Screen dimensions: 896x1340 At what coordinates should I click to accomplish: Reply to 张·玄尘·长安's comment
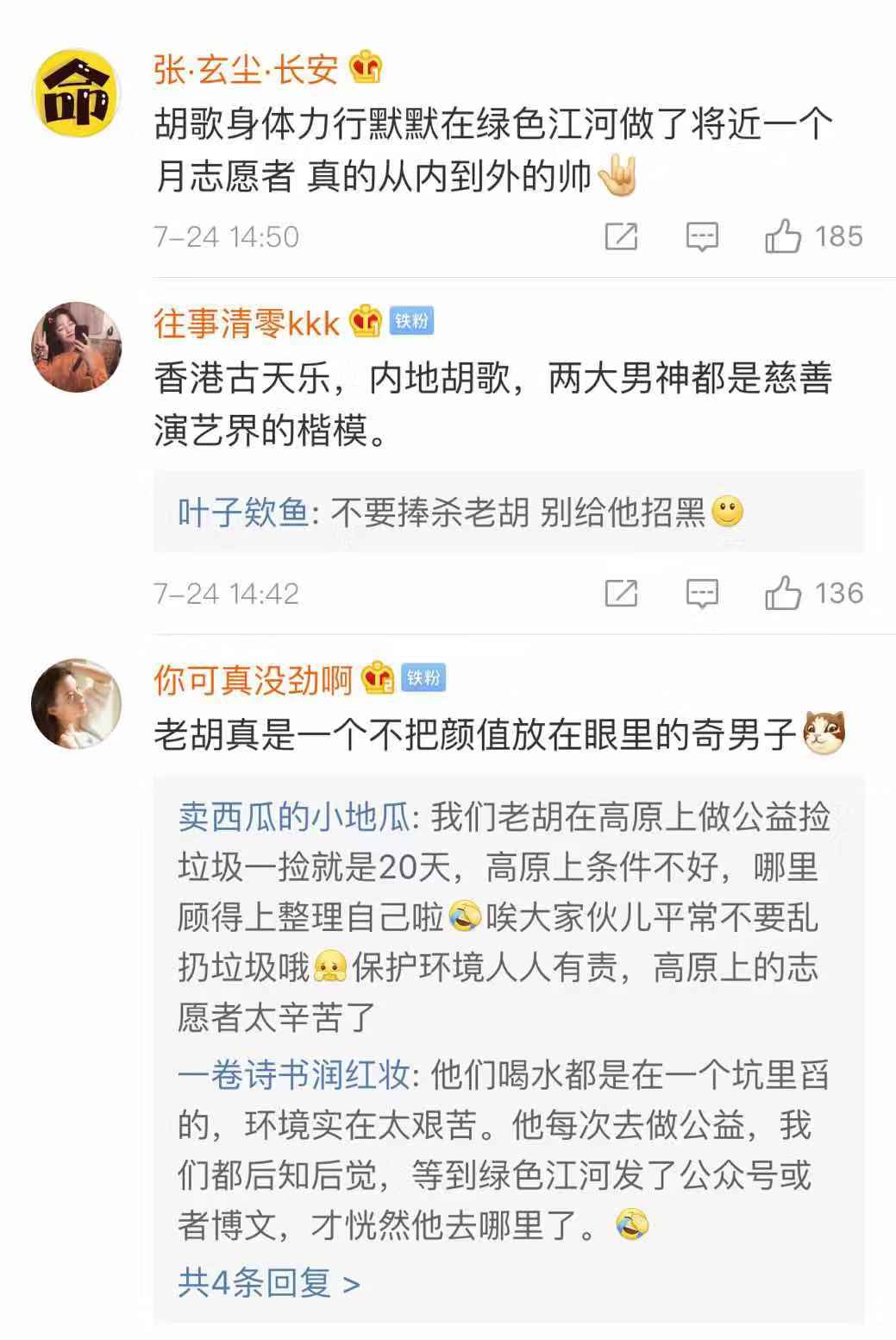point(701,236)
